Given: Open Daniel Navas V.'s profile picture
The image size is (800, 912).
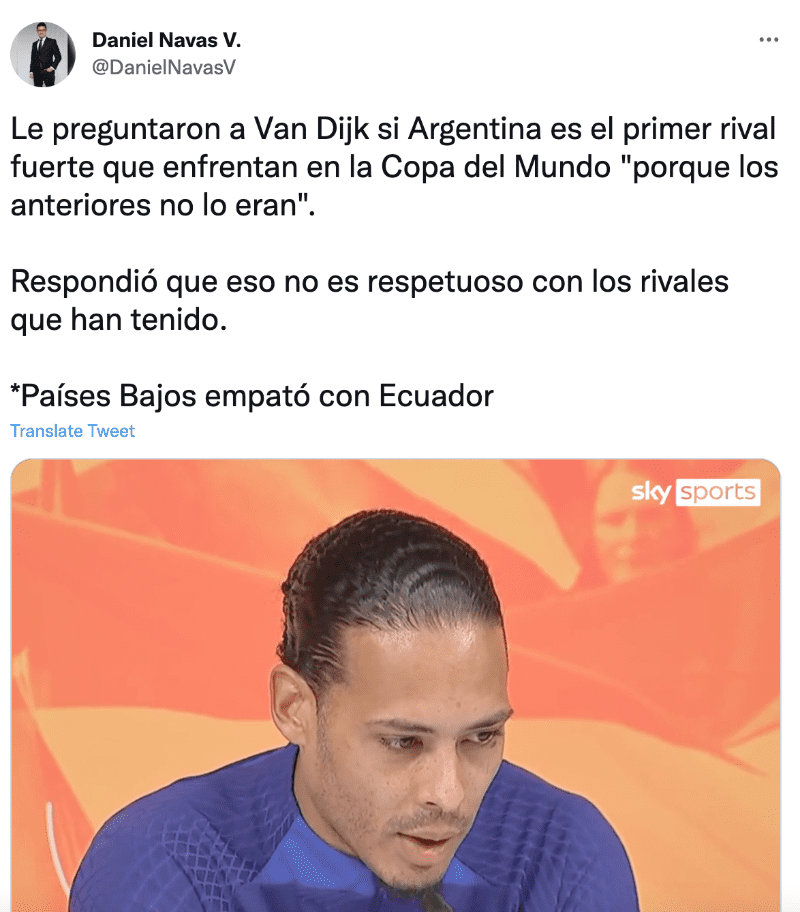Looking at the screenshot, I should [x=43, y=54].
